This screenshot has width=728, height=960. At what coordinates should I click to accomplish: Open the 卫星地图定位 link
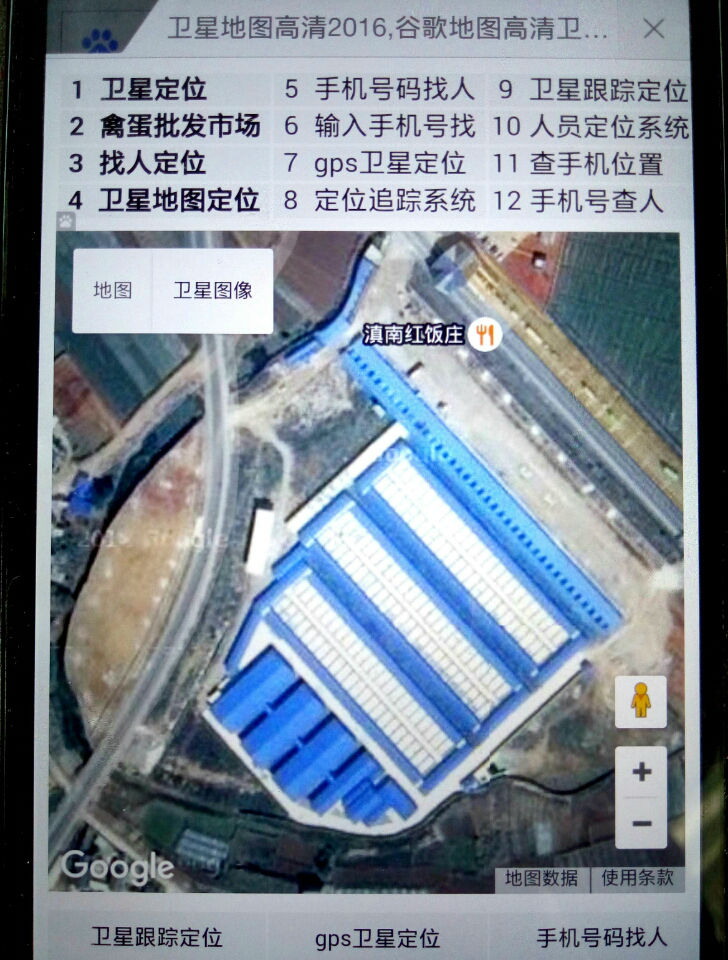179,200
